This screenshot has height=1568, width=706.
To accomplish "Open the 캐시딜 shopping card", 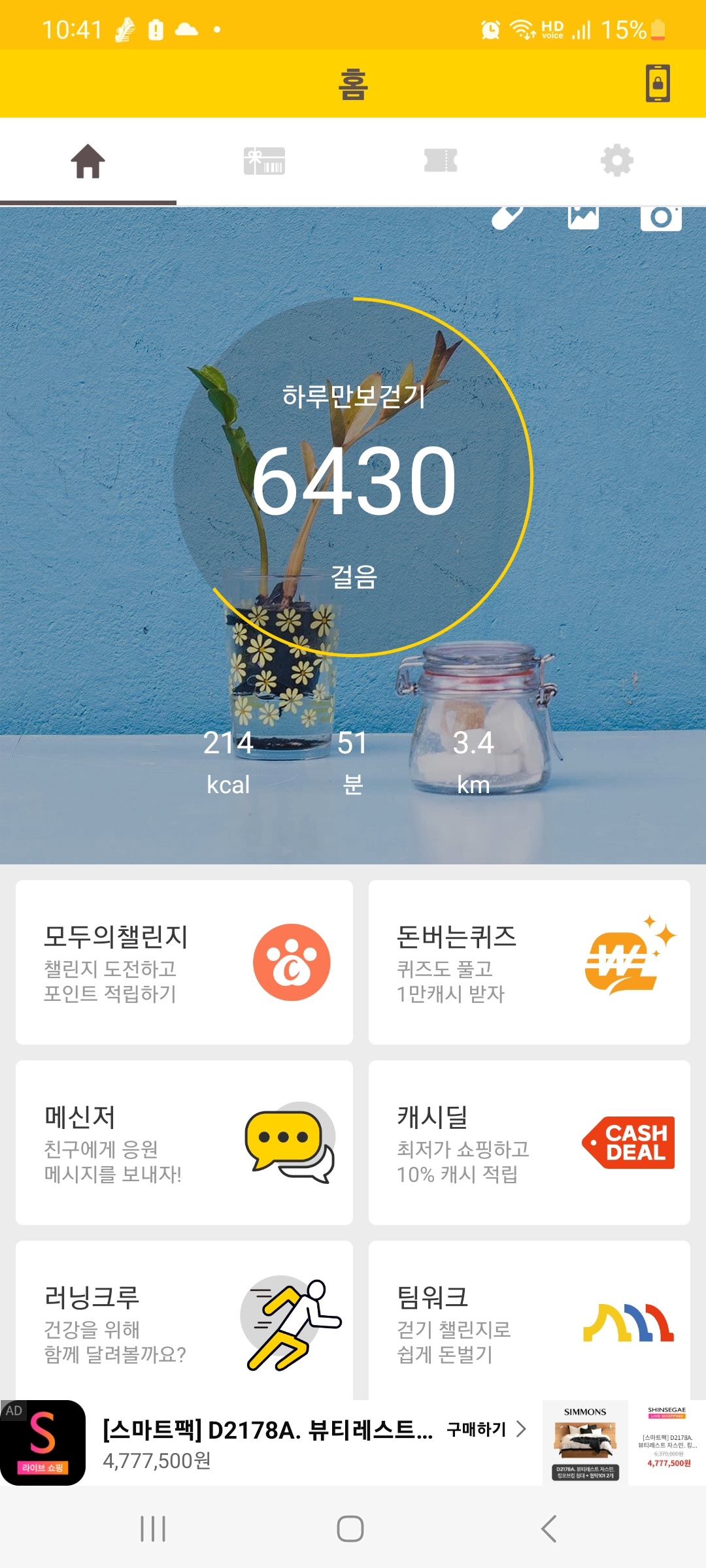I will tap(529, 1143).
